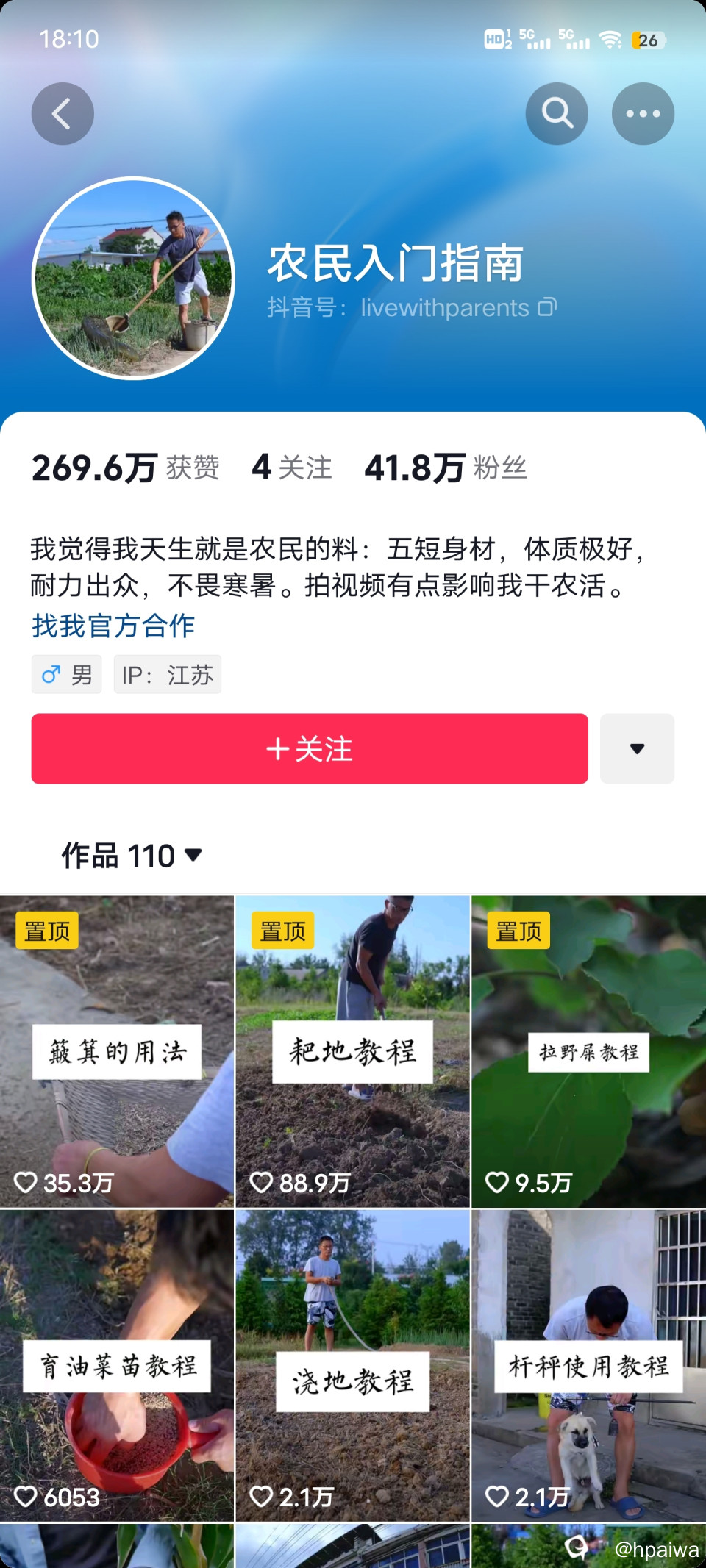Viewport: 706px width, 1568px height.
Task: View the 粉丝 followers list
Action: click(446, 468)
